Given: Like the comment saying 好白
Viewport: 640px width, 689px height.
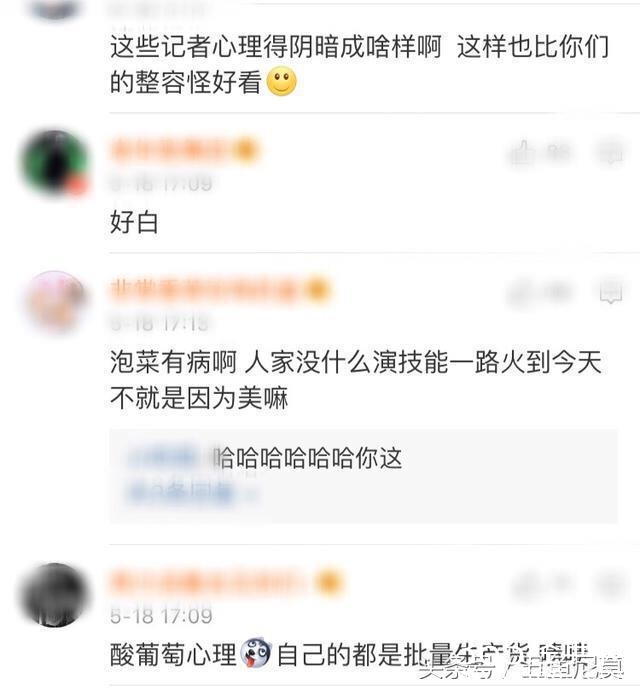Looking at the screenshot, I should coord(523,153).
